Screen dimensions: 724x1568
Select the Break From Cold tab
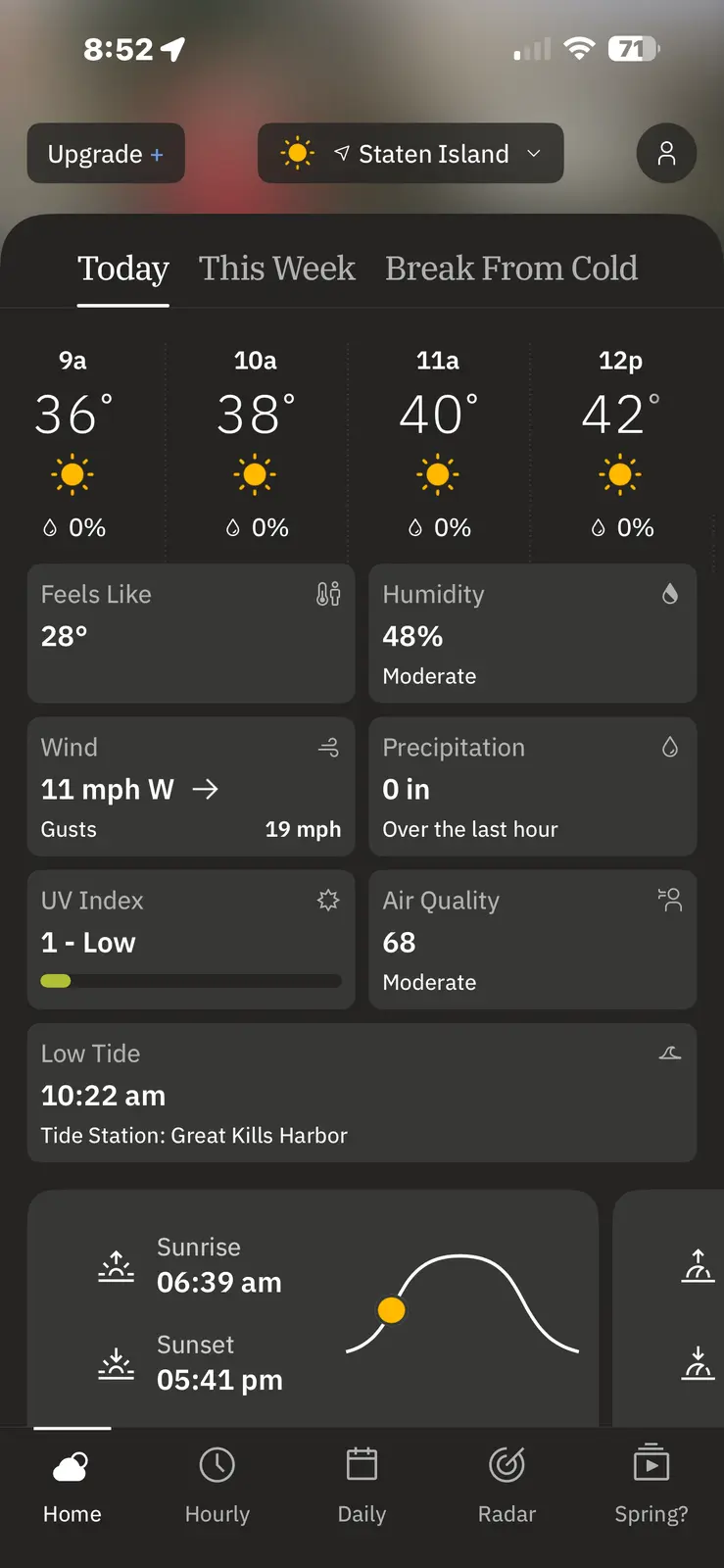click(510, 269)
